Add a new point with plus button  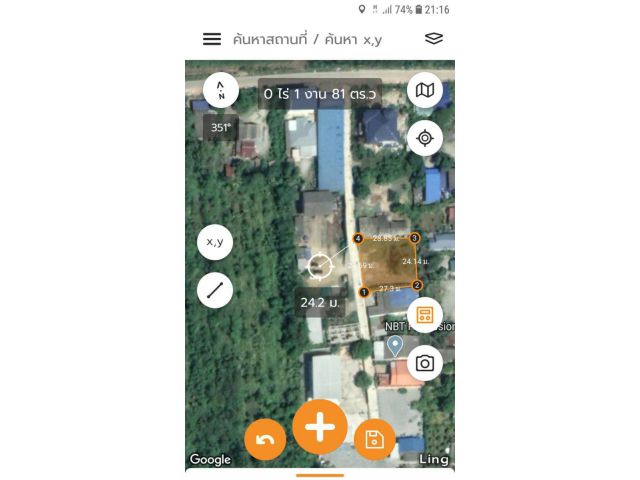[320, 426]
